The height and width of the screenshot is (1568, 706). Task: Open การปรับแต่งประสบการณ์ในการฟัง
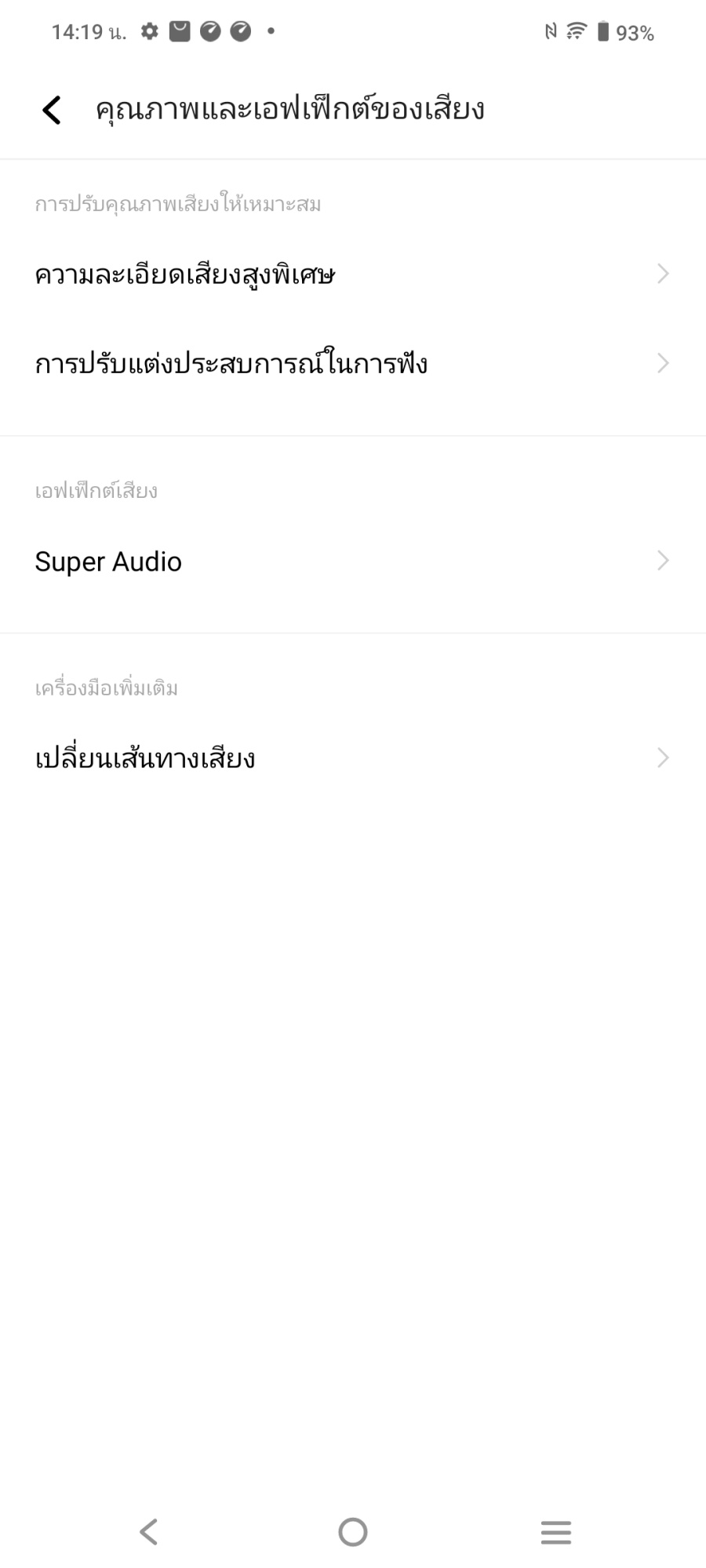[x=352, y=364]
